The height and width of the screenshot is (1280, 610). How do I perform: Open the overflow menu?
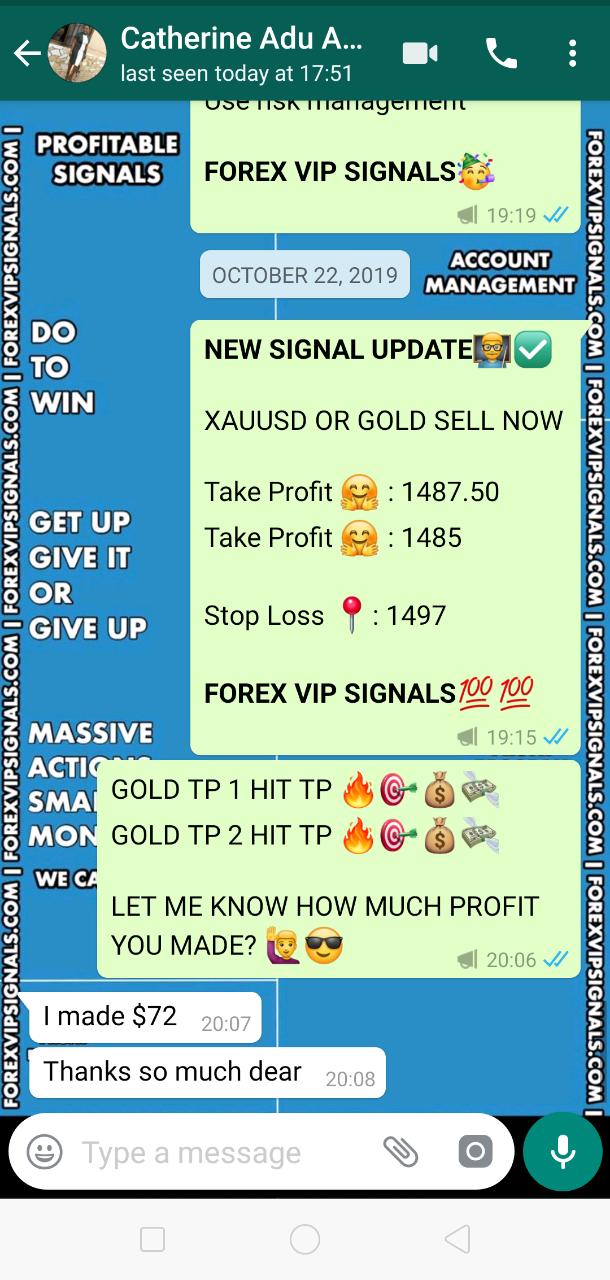pyautogui.click(x=572, y=54)
